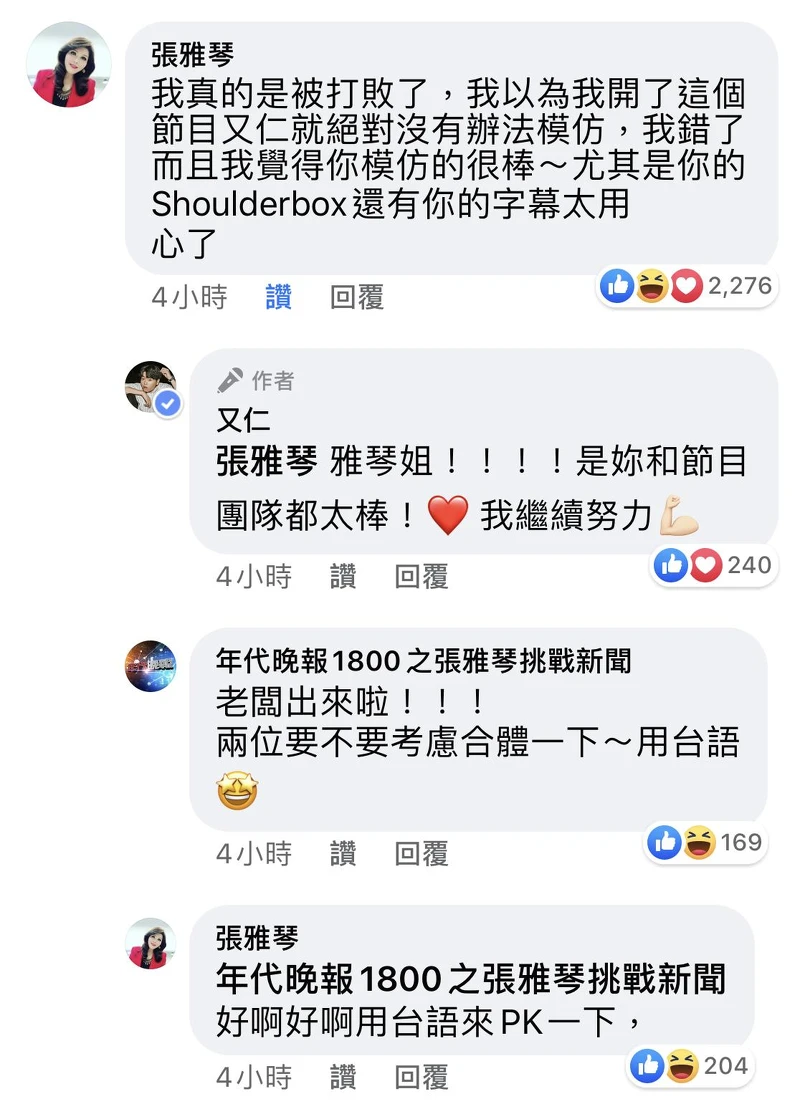Image resolution: width=800 pixels, height=1109 pixels.
Task: Like the 老闆出來啦 comment
Action: click(x=342, y=853)
